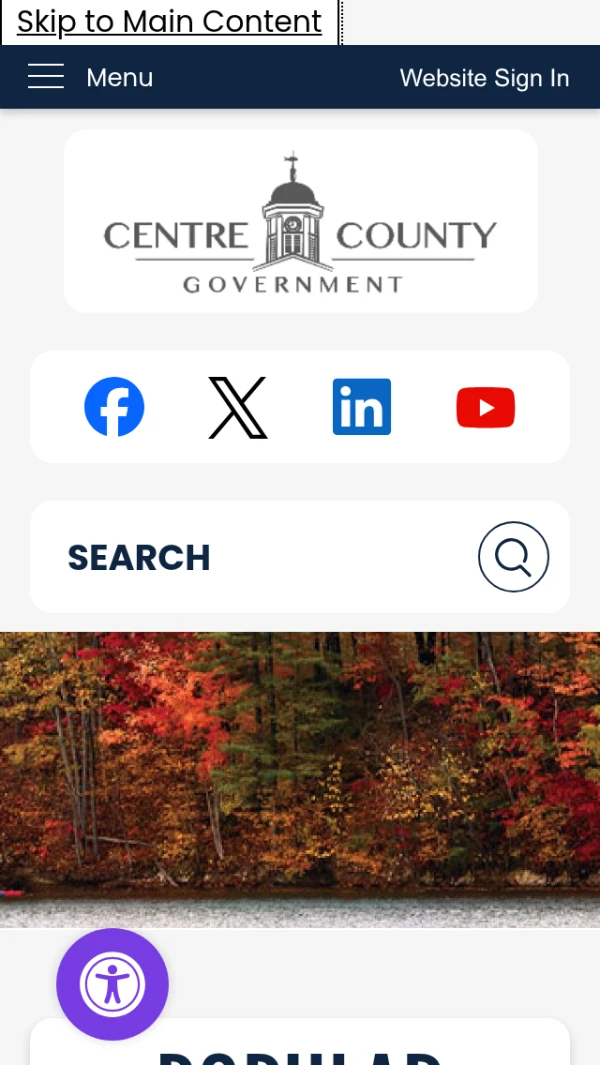Tap Website Sign In
600x1065 pixels.
(x=484, y=78)
